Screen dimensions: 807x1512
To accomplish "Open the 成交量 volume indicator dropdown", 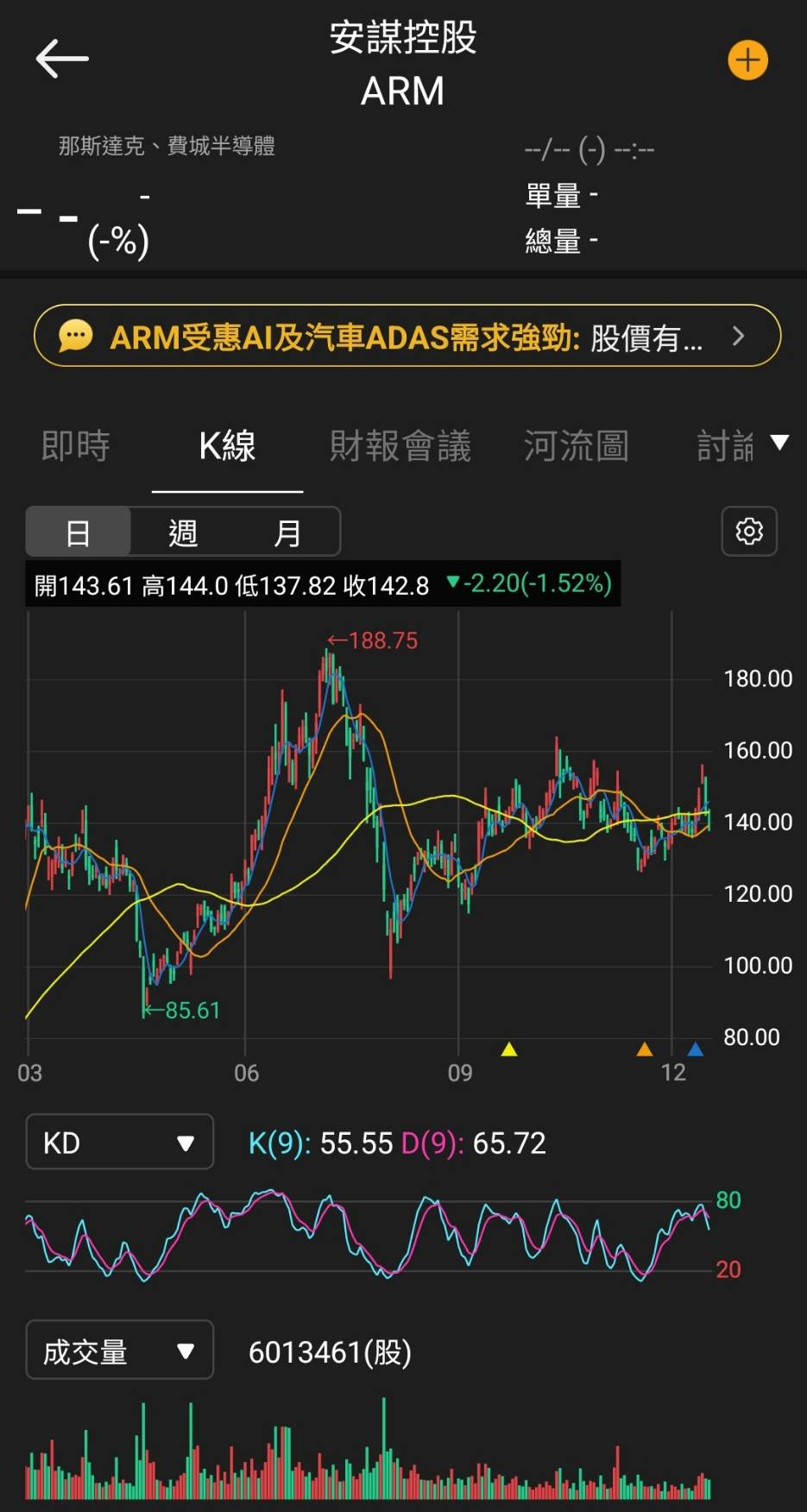I will pos(119,1351).
